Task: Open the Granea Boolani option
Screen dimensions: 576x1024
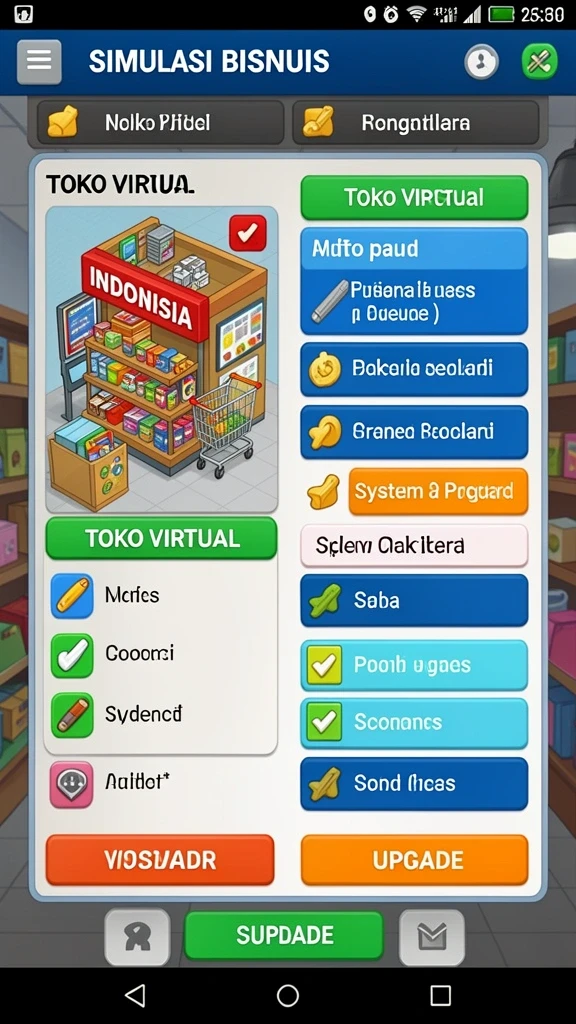Action: coord(414,432)
